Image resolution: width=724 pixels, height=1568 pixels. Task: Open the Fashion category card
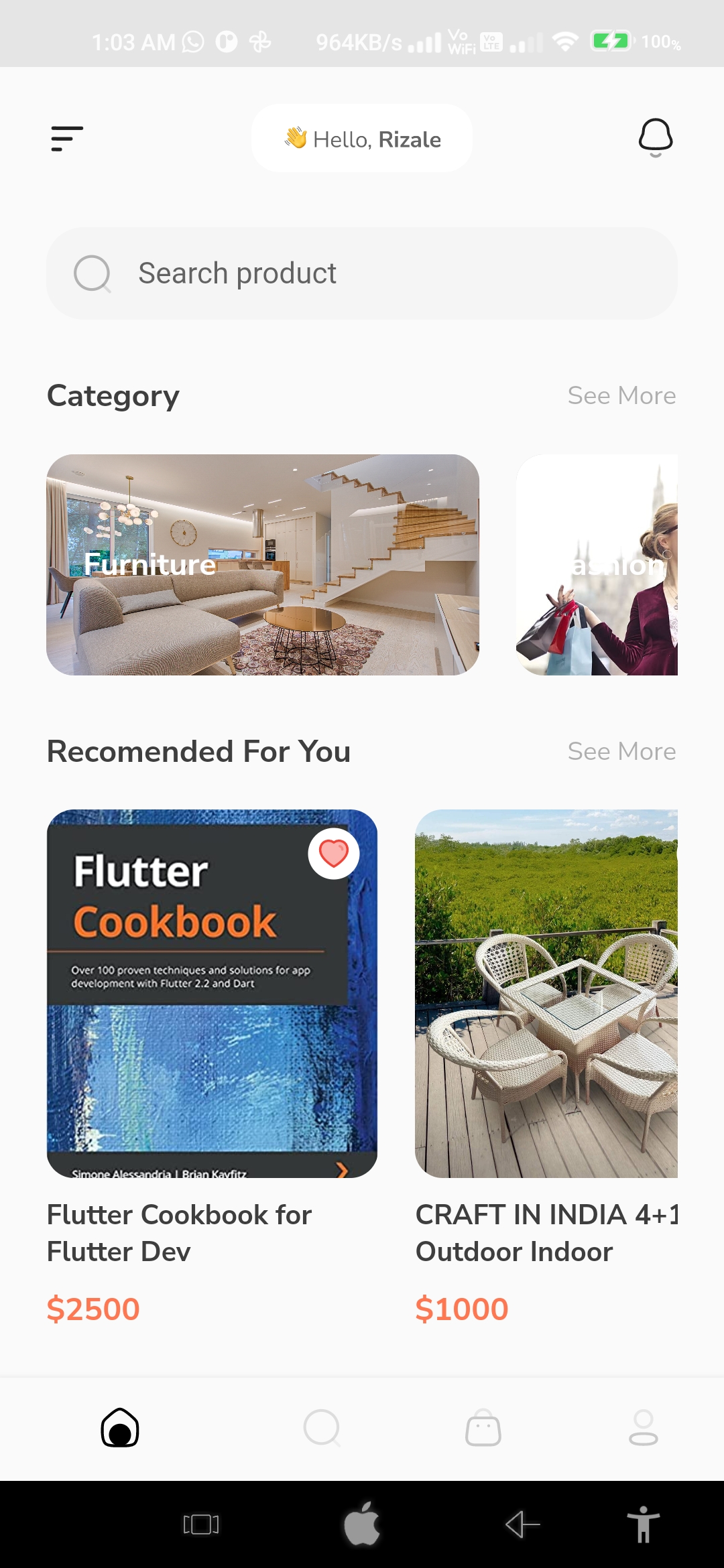[x=597, y=565]
